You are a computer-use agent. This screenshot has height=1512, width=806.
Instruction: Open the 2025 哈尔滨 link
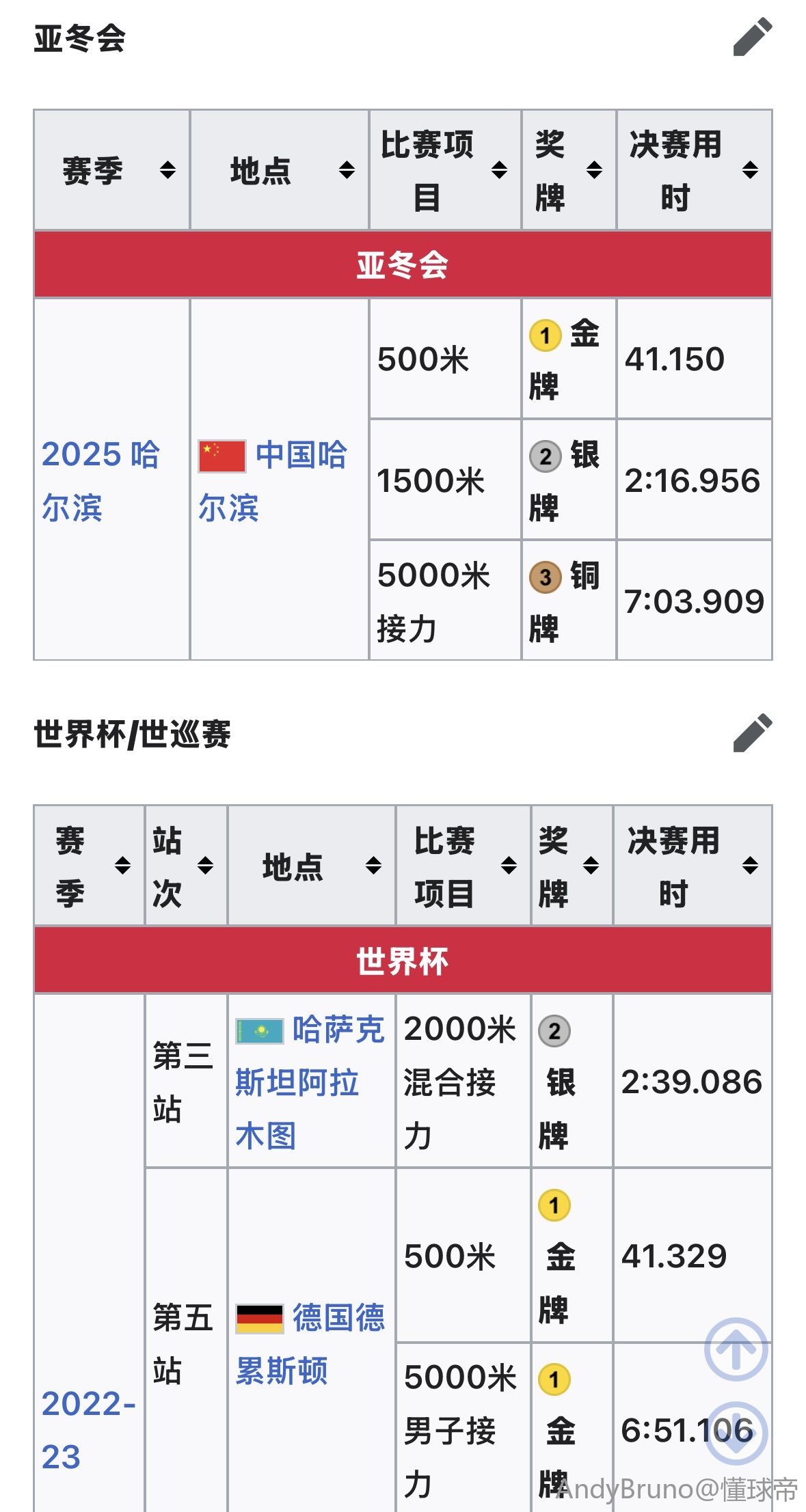(100, 480)
